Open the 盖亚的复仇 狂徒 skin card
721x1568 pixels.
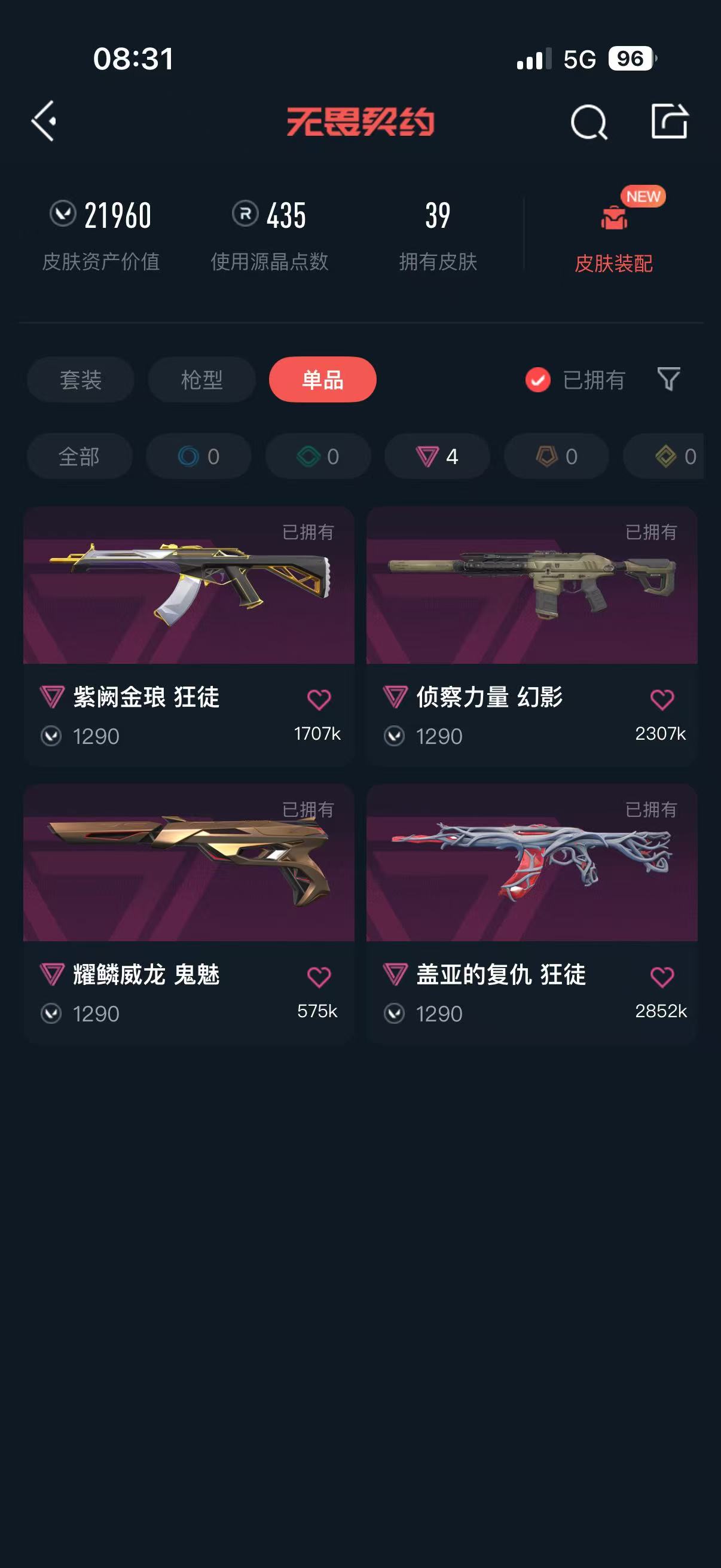[531, 863]
